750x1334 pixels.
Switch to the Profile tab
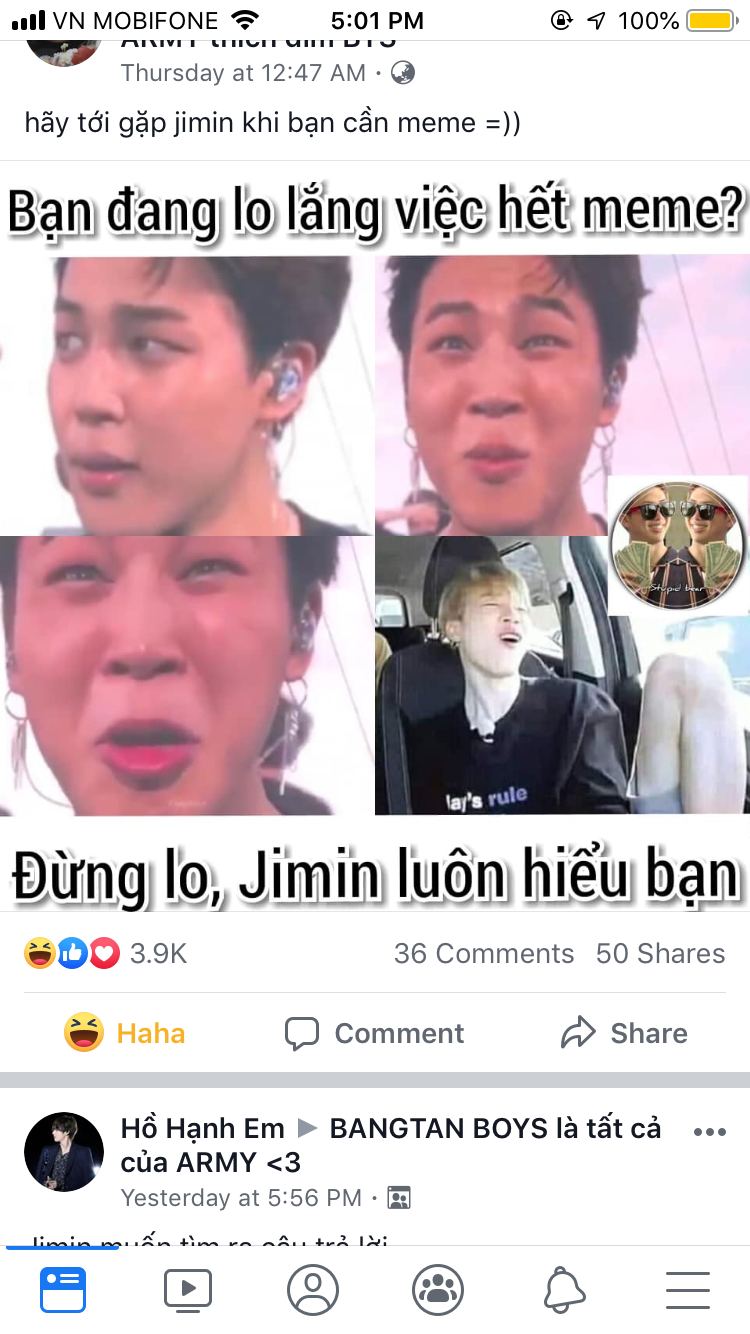point(313,1290)
